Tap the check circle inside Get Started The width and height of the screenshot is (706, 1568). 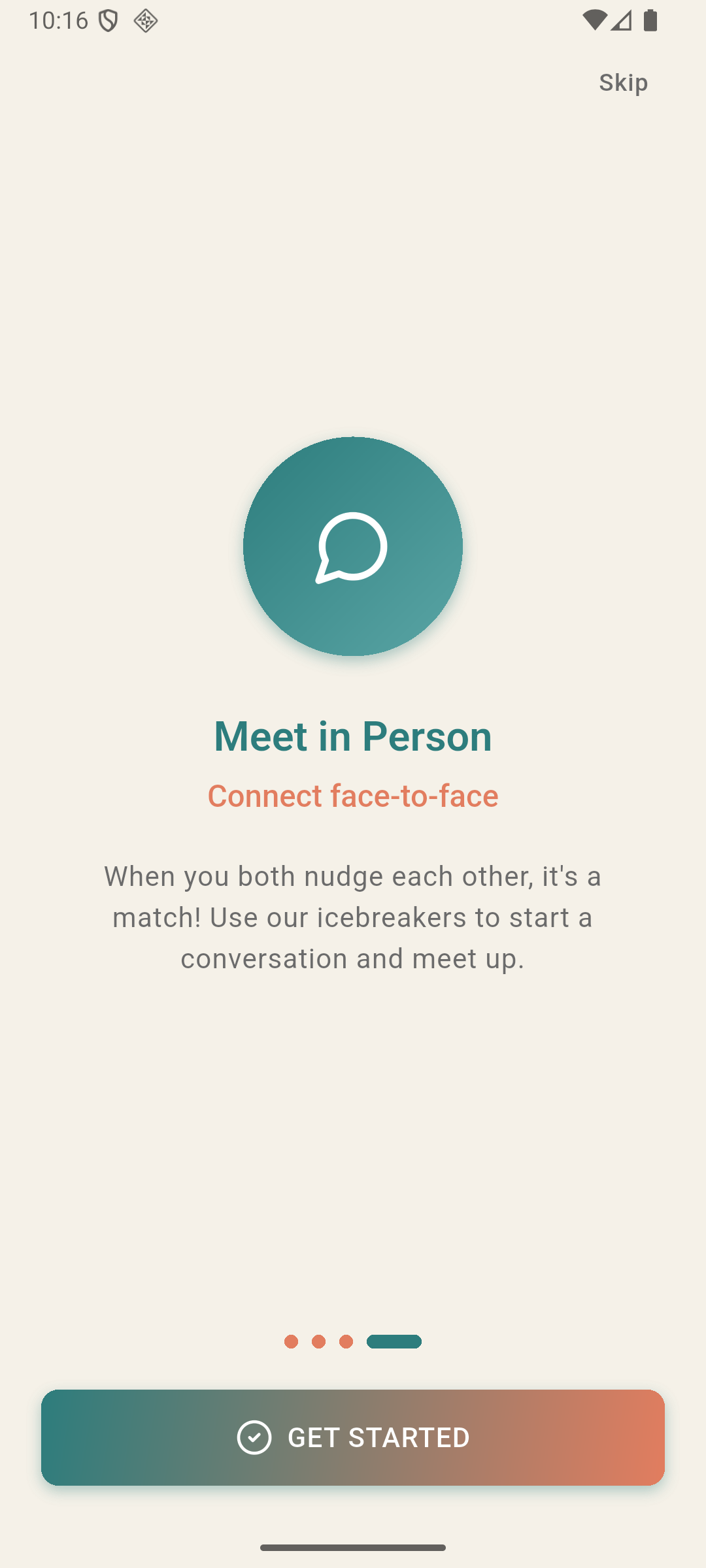(x=256, y=1437)
